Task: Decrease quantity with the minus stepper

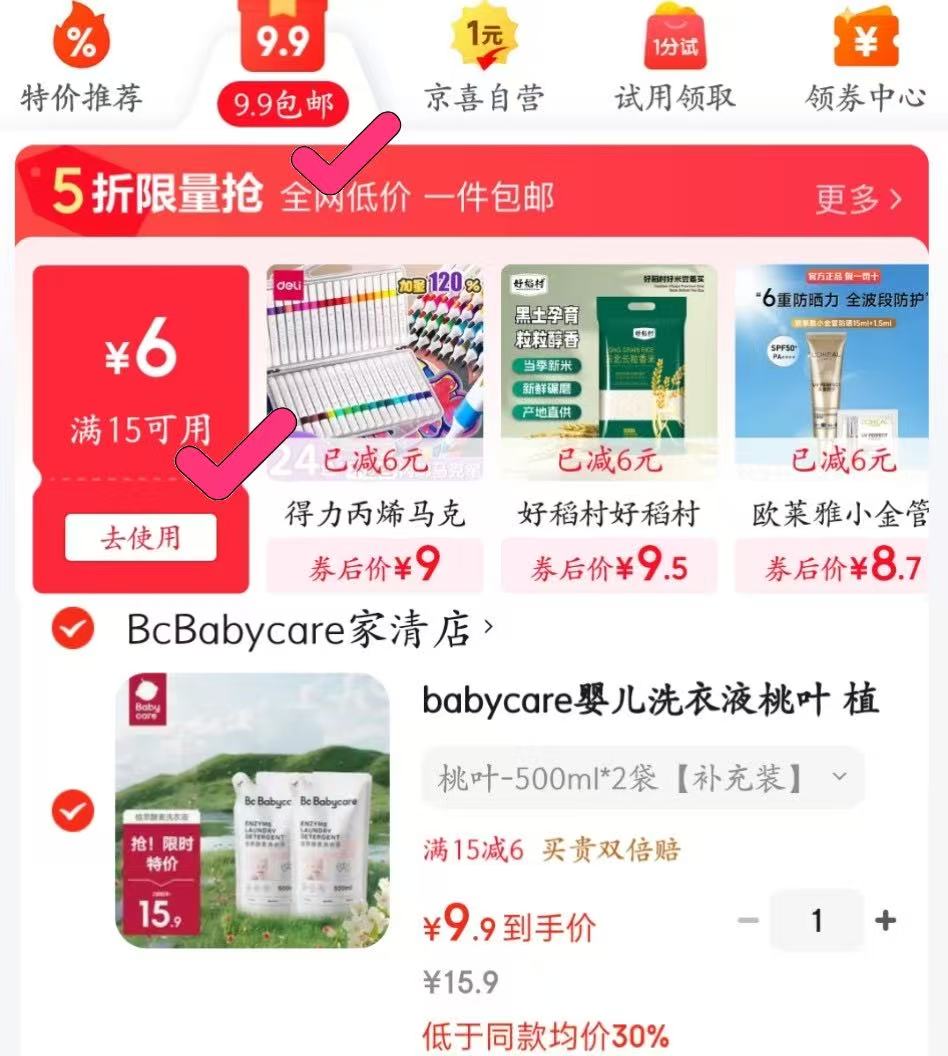Action: click(x=749, y=920)
